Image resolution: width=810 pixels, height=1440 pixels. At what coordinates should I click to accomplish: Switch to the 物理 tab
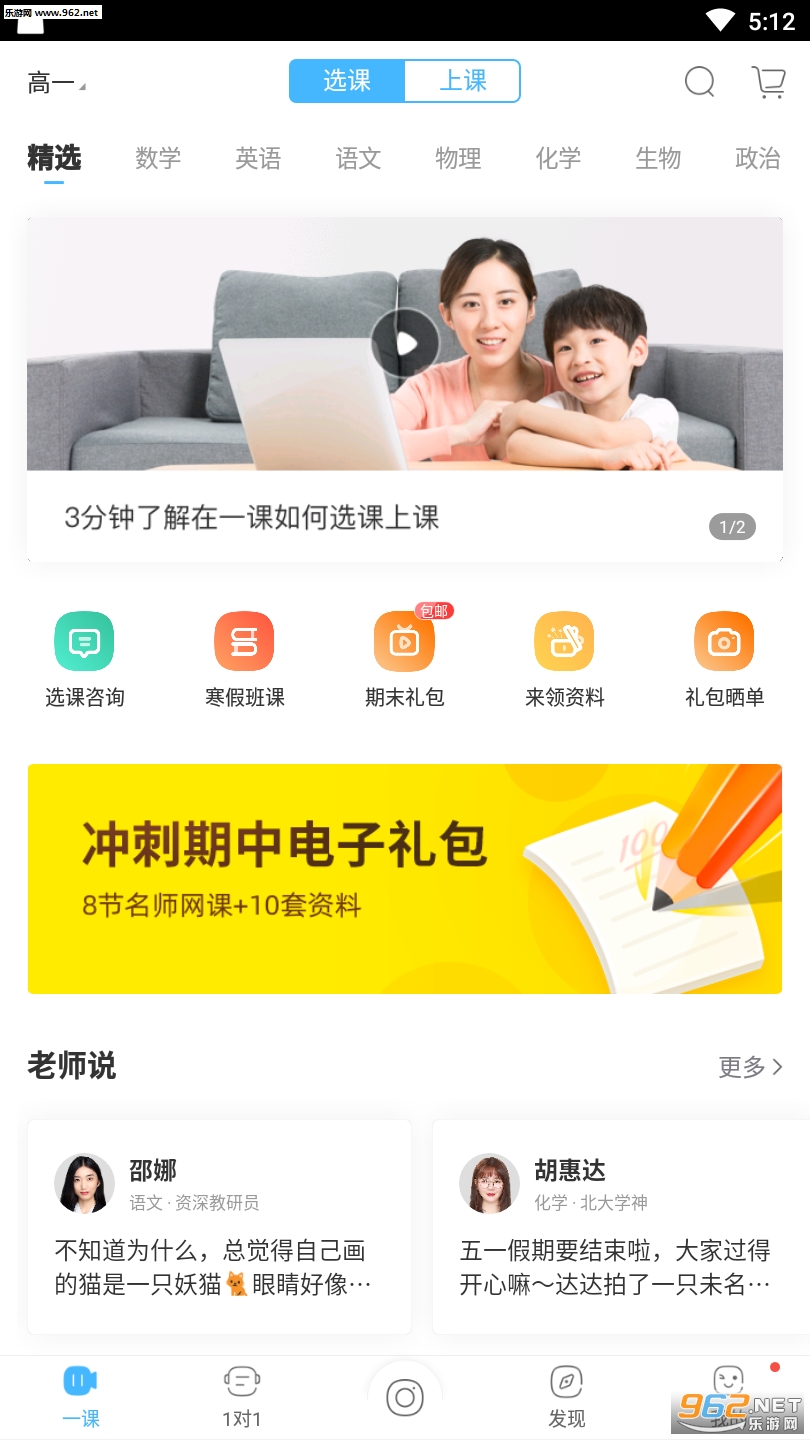pyautogui.click(x=458, y=158)
